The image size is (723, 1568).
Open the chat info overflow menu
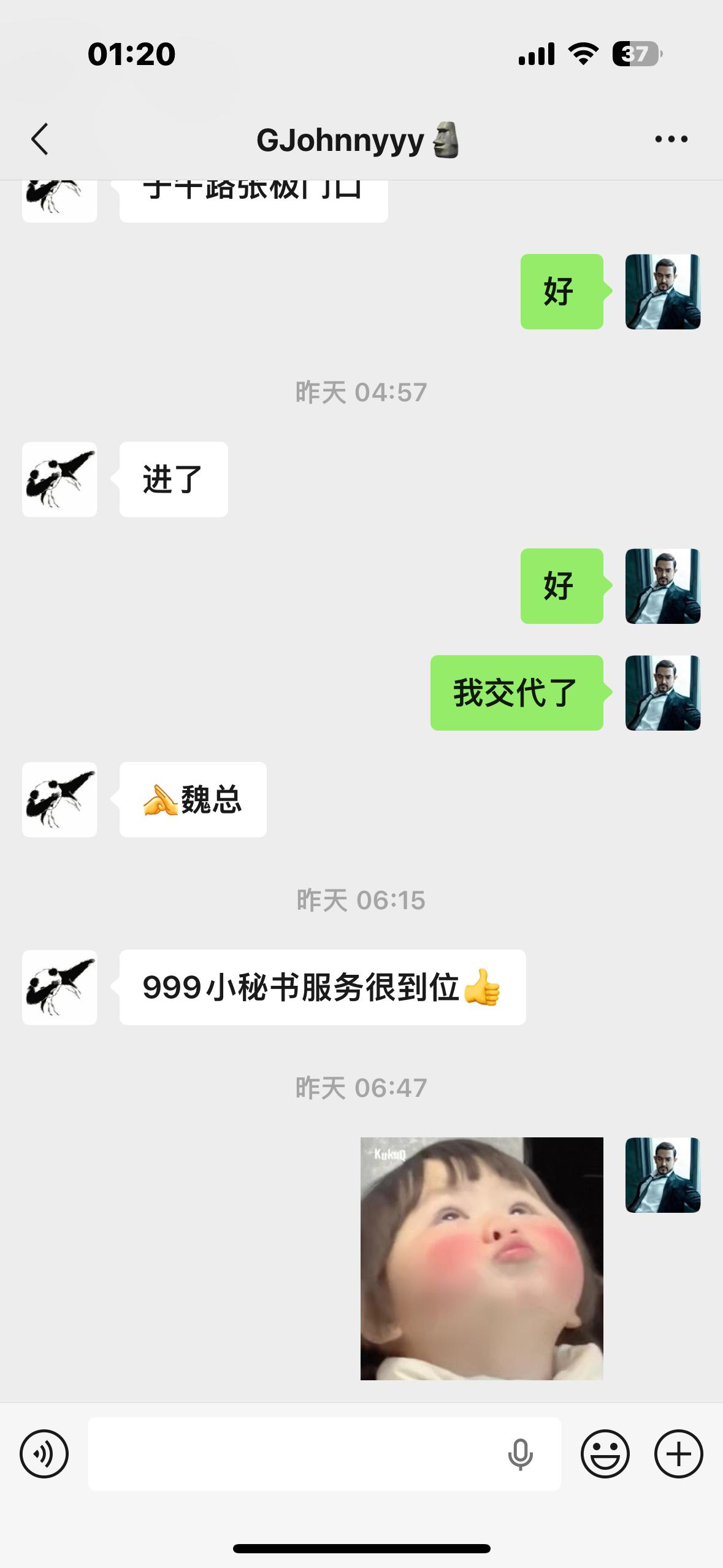coord(671,140)
